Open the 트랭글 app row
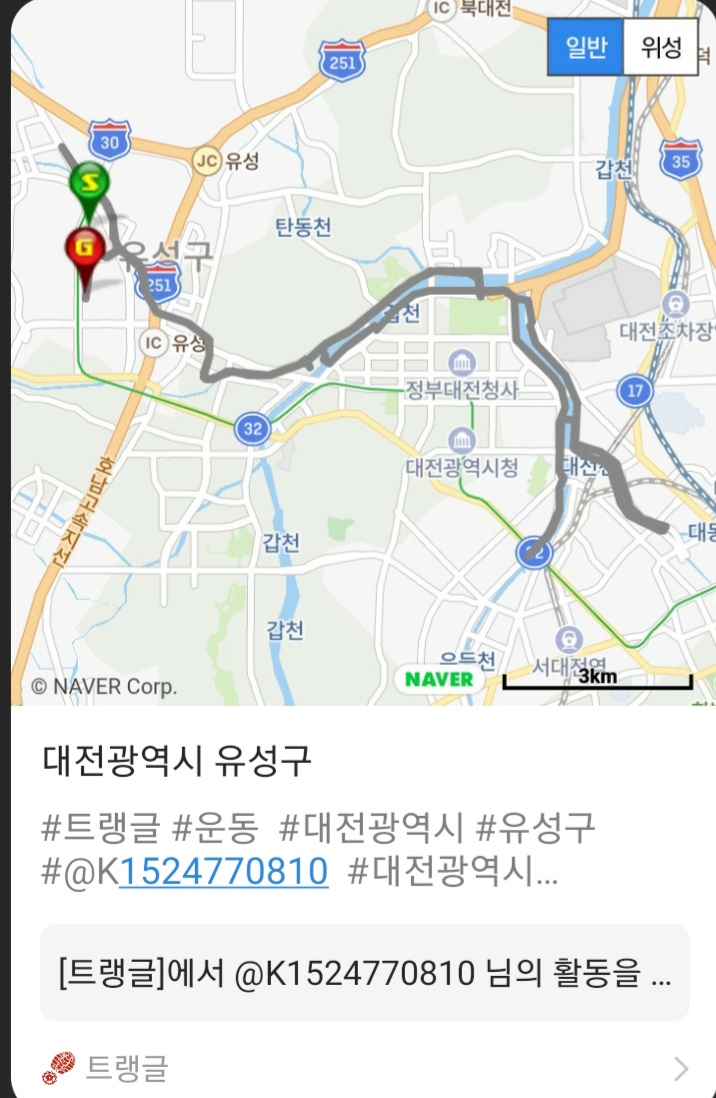Screen dimensions: 716x1098 [x=364, y=1068]
